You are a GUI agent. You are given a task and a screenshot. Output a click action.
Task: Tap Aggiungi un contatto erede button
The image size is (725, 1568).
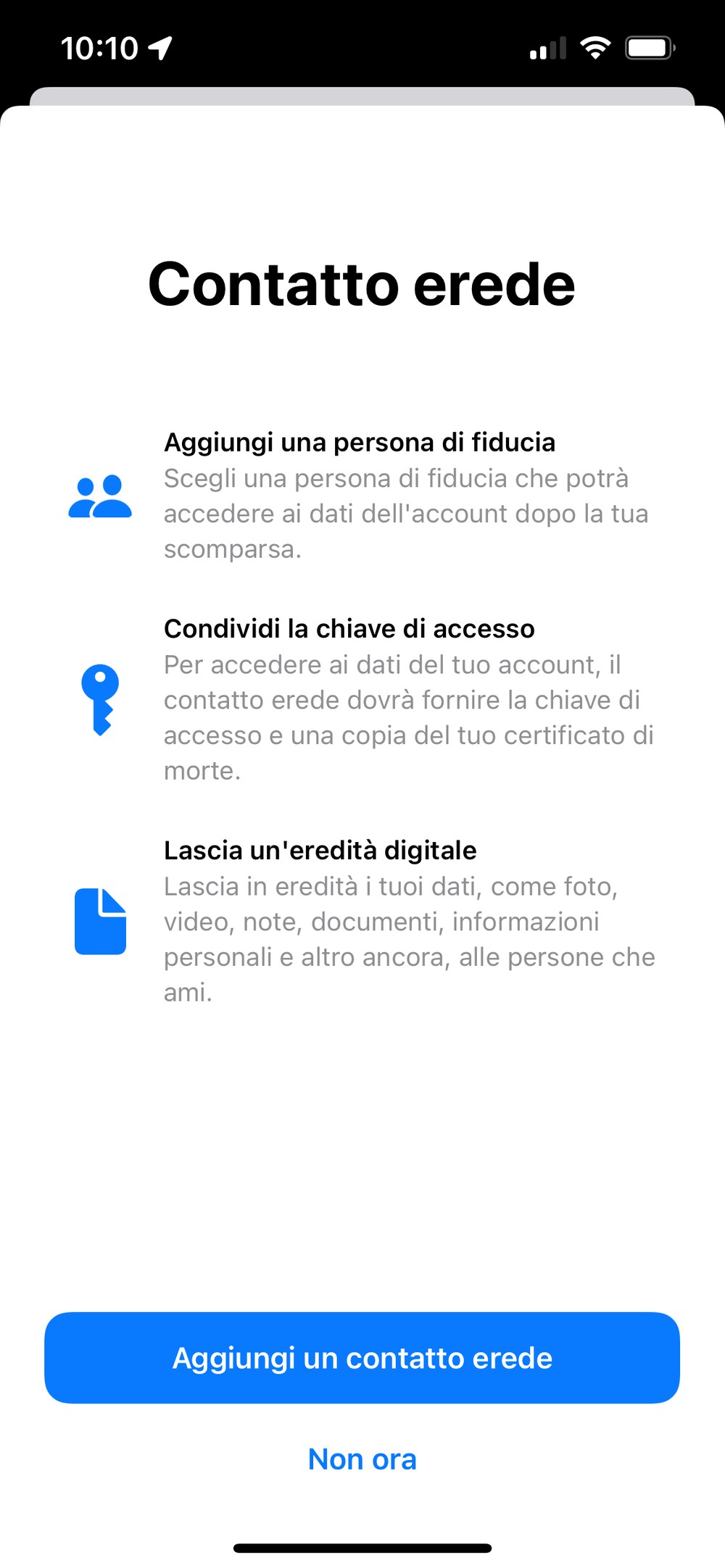click(x=362, y=1357)
